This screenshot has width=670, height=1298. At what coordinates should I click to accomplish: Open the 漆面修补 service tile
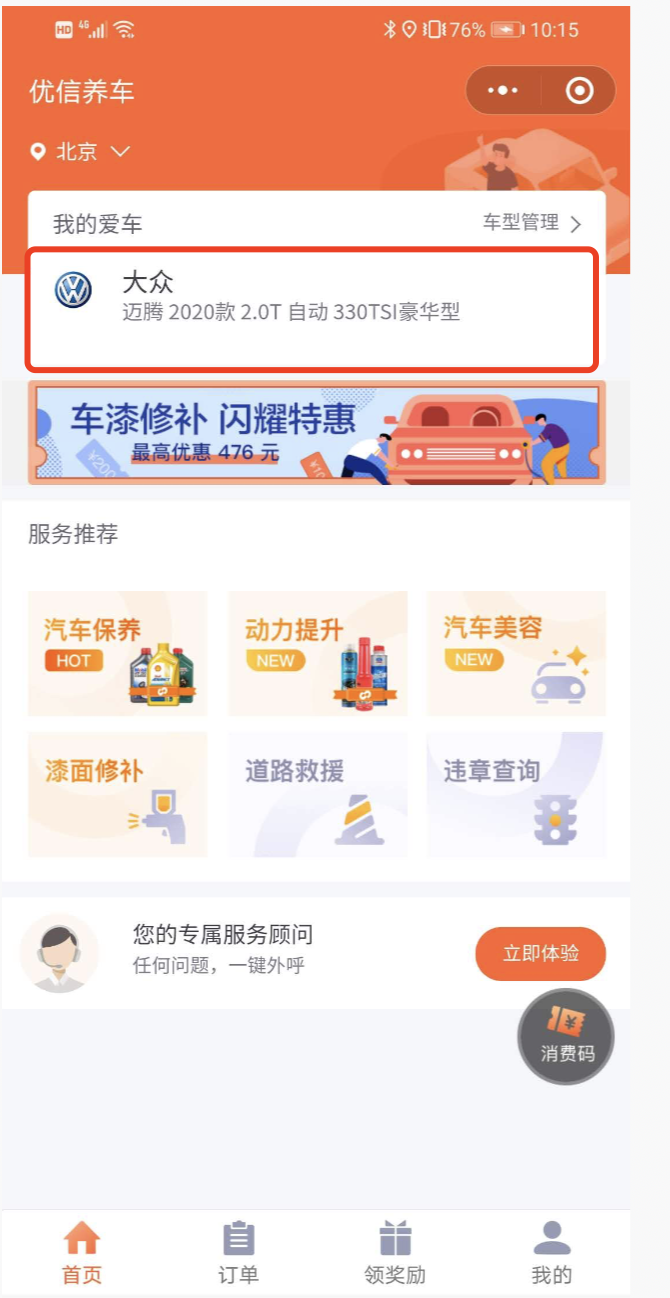pos(117,794)
